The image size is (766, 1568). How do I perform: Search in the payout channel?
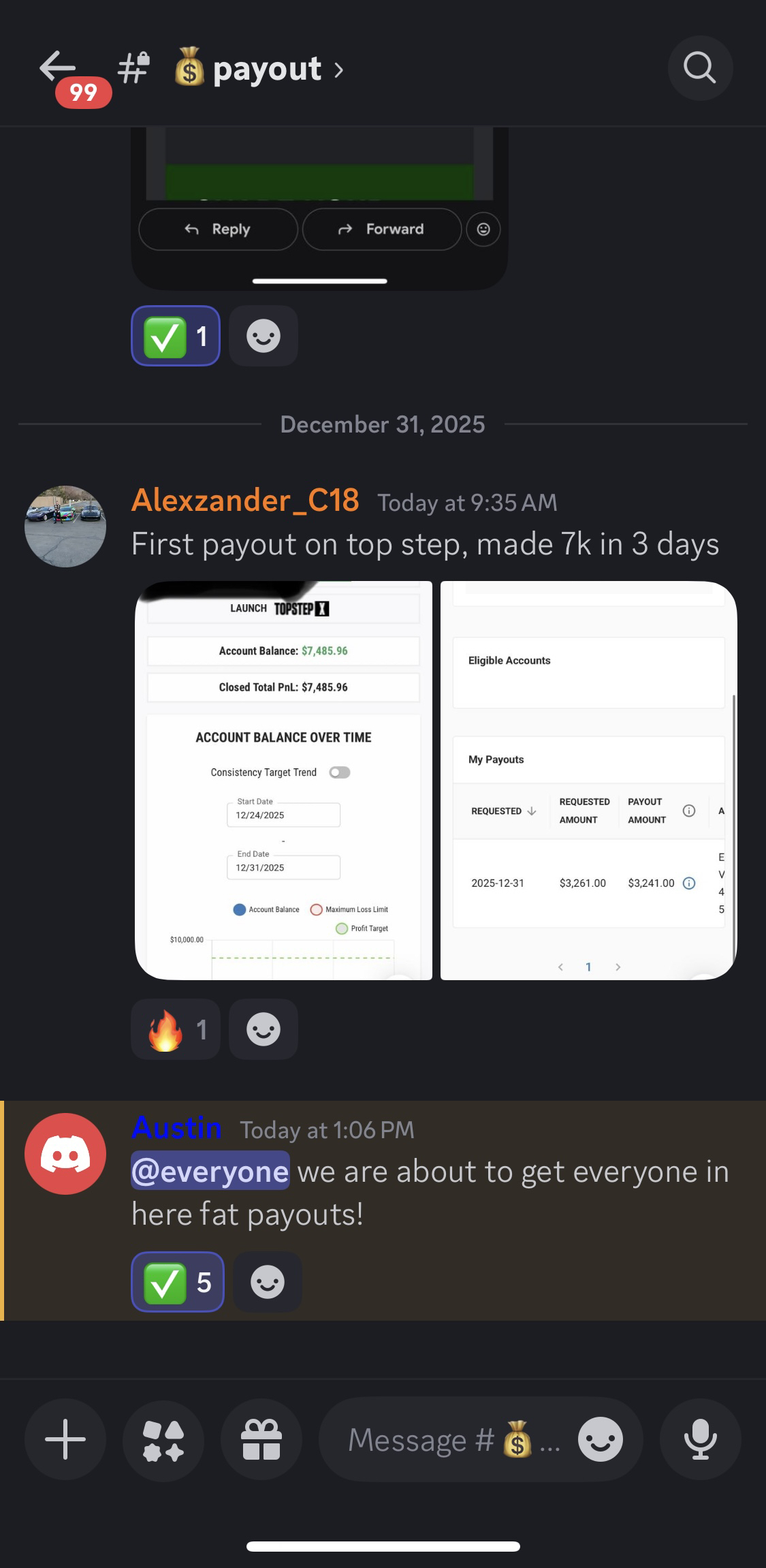[699, 68]
